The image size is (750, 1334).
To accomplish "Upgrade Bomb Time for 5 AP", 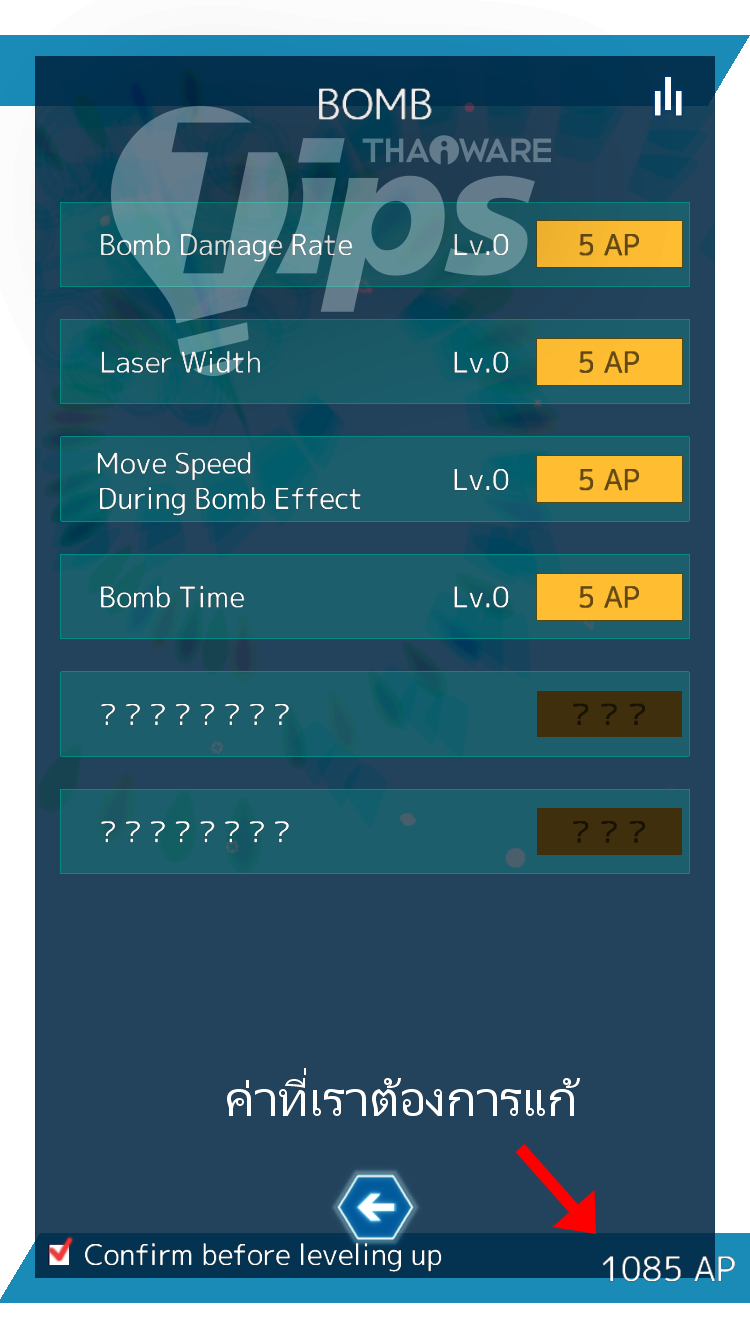I will pyautogui.click(x=609, y=597).
